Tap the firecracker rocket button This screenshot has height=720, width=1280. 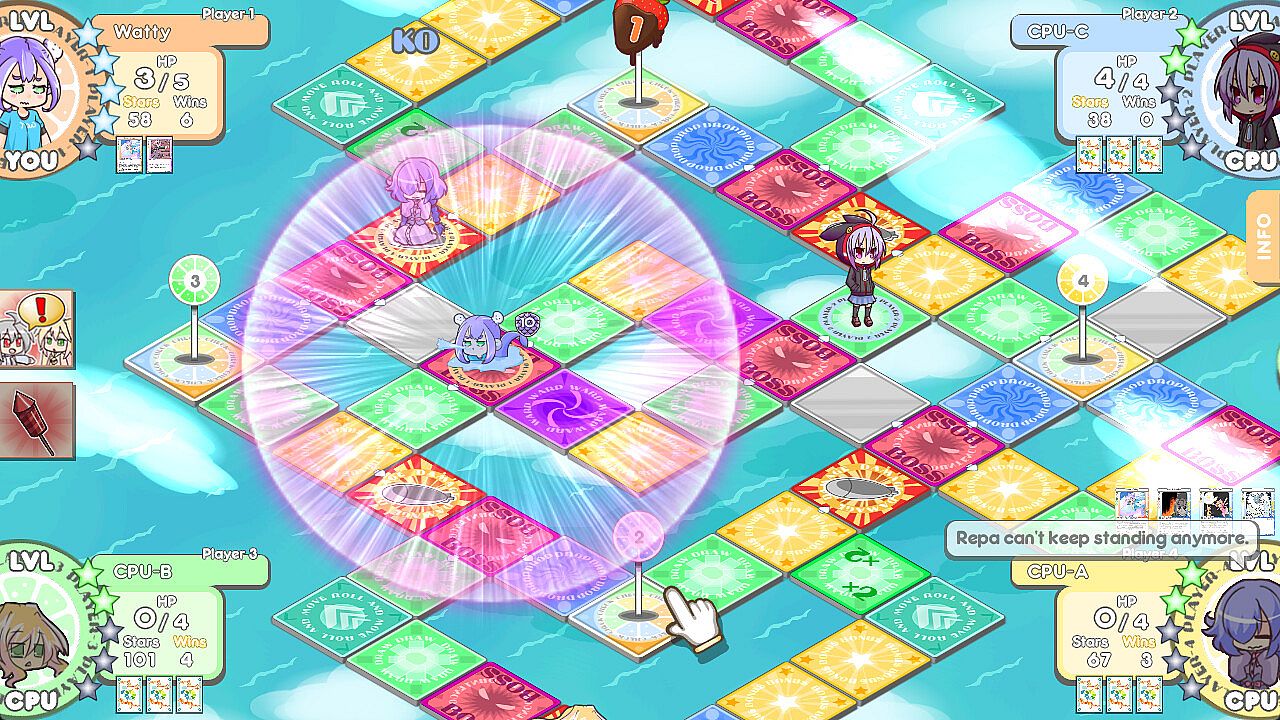click(x=37, y=419)
